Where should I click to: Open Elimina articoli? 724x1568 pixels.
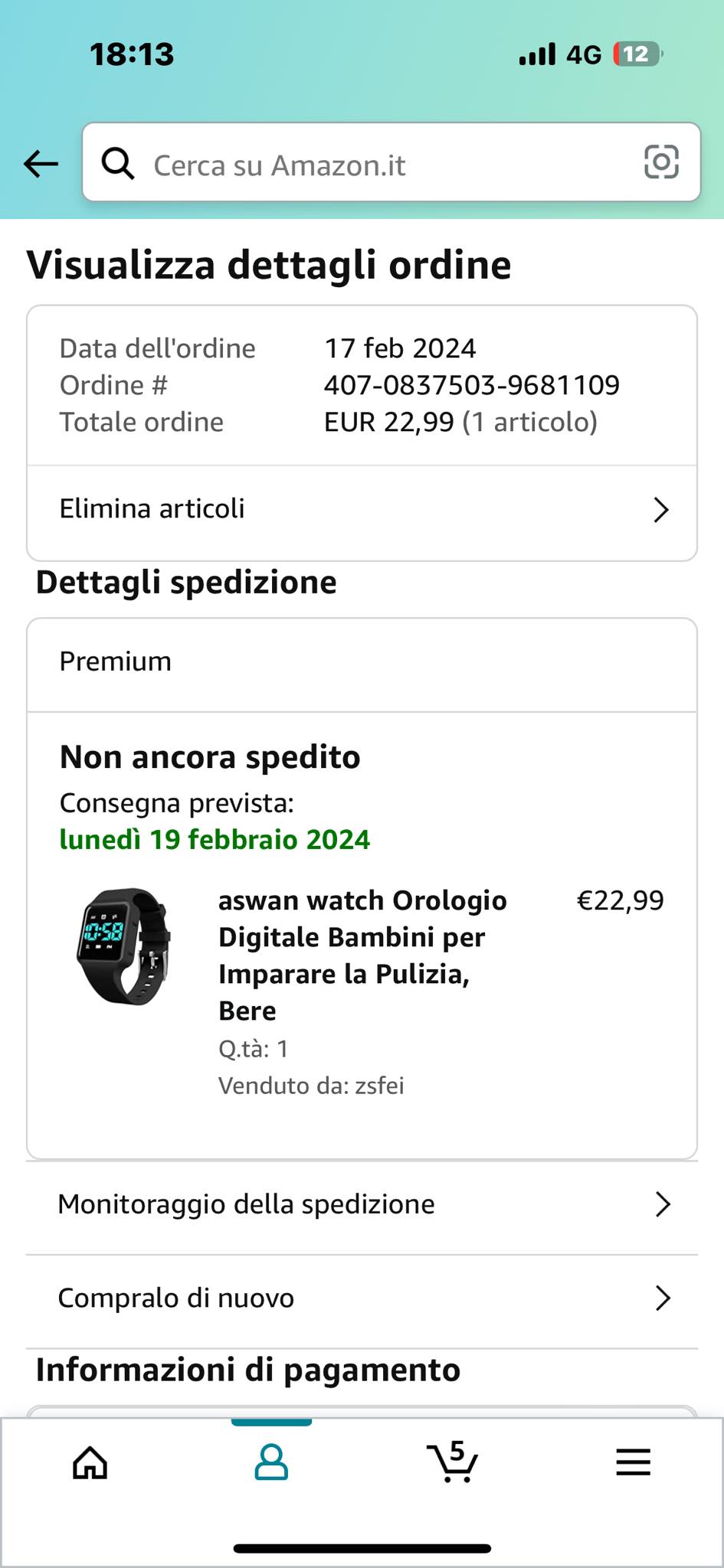[362, 510]
